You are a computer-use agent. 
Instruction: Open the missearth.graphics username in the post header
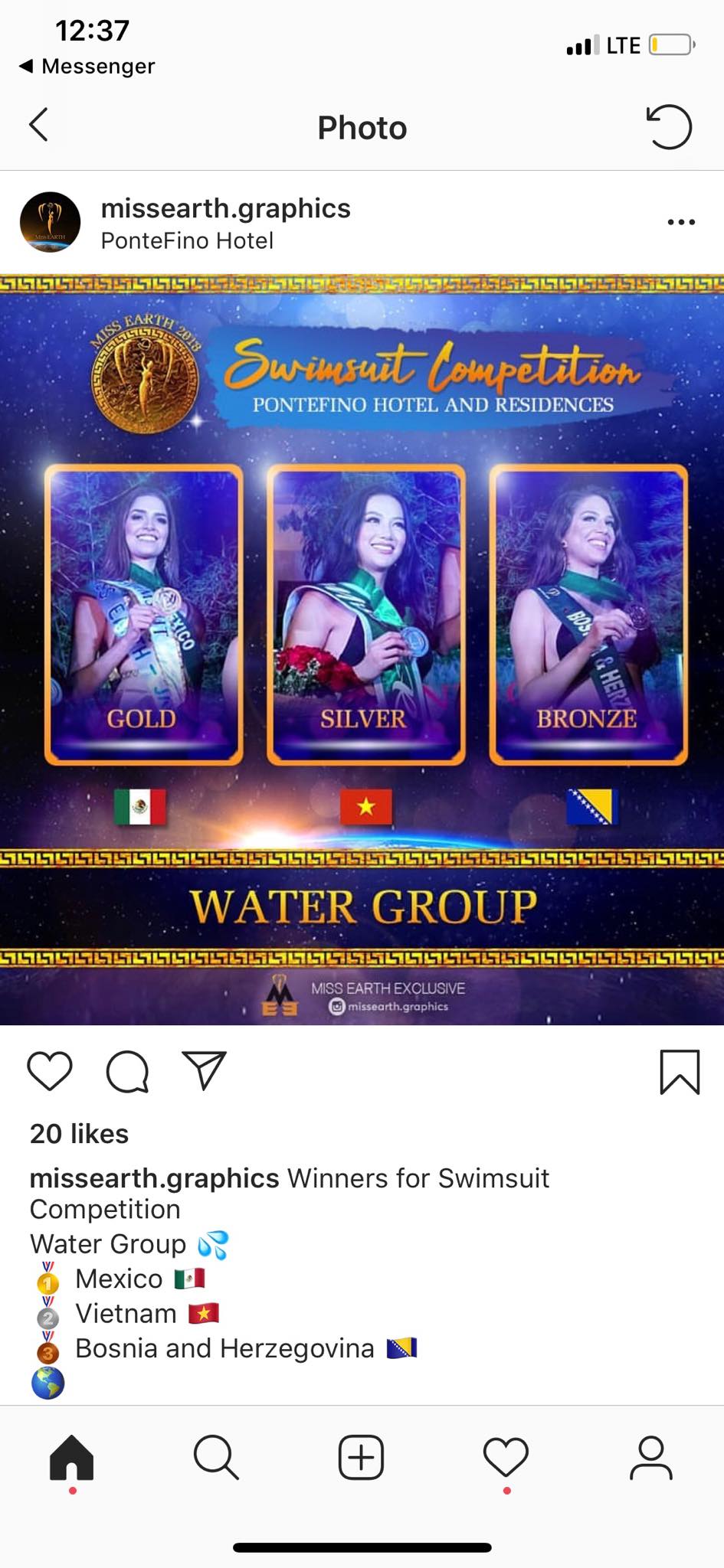225,208
